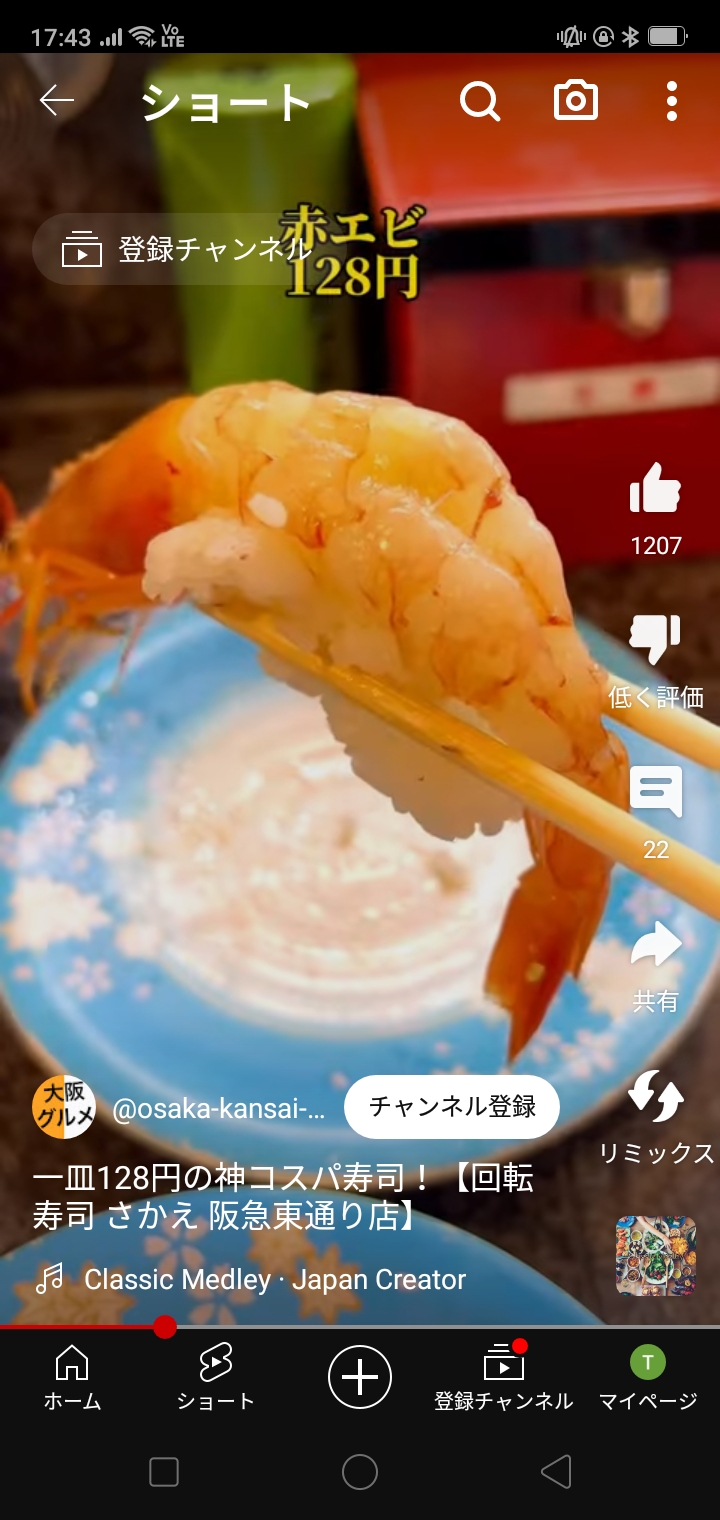This screenshot has width=720, height=1520.
Task: Open 登録チャンネル tab in bottom navigation
Action: point(503,1377)
